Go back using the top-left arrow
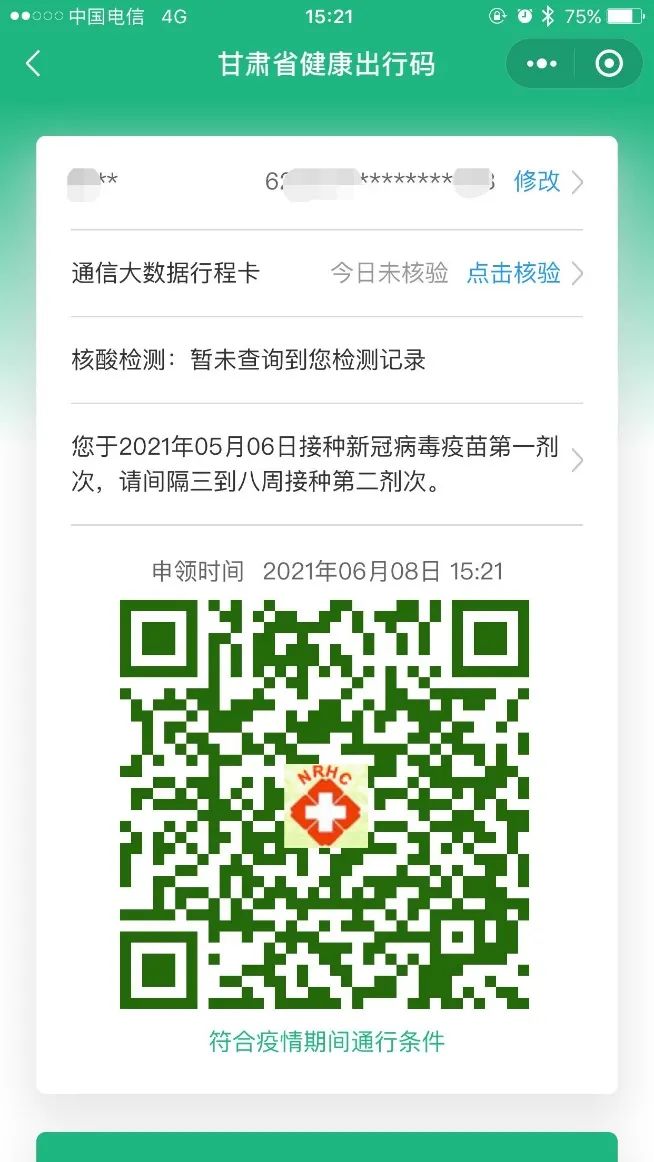Image resolution: width=654 pixels, height=1162 pixels. [33, 64]
